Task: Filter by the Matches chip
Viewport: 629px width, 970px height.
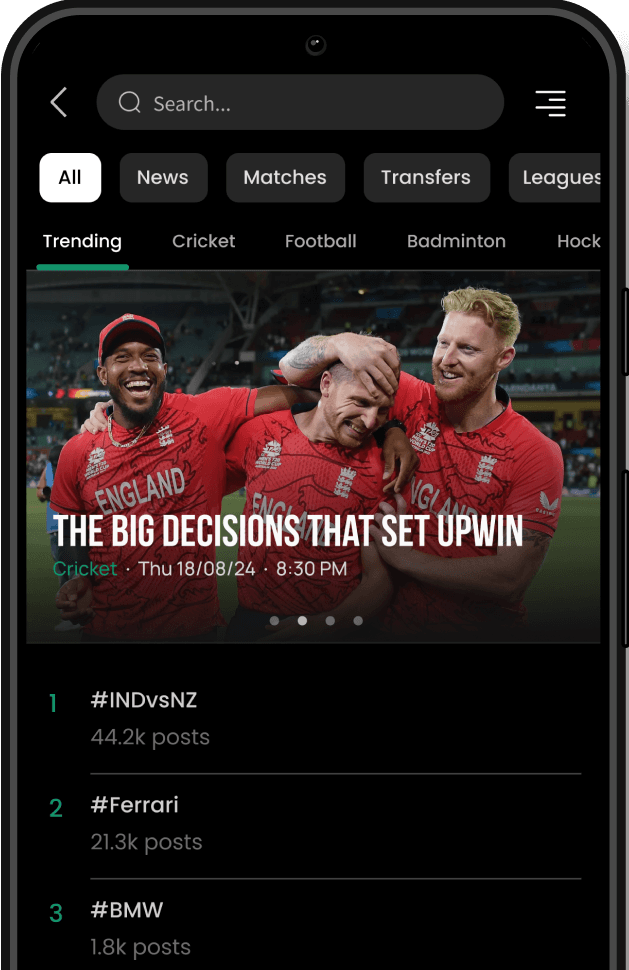Action: (285, 178)
